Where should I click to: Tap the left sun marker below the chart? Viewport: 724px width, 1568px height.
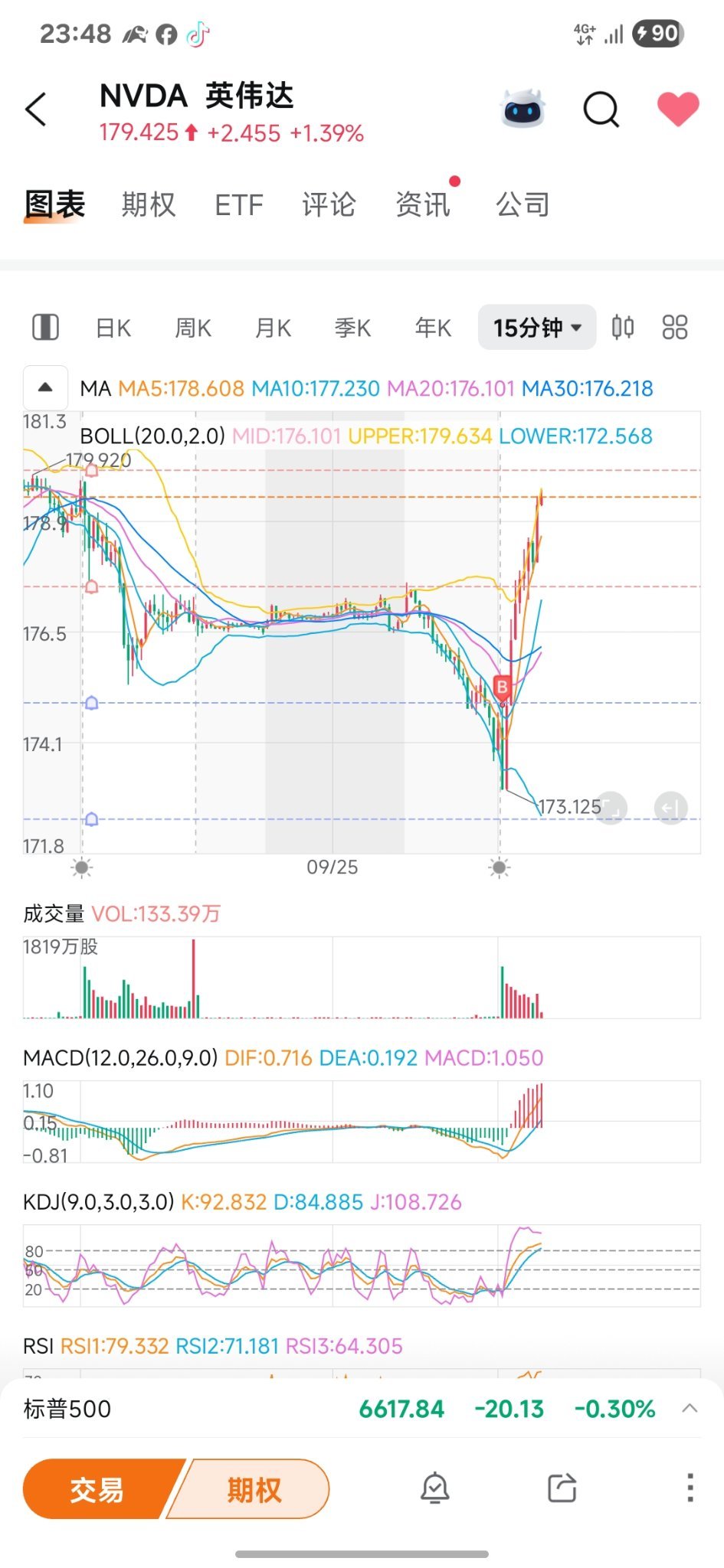tap(81, 867)
